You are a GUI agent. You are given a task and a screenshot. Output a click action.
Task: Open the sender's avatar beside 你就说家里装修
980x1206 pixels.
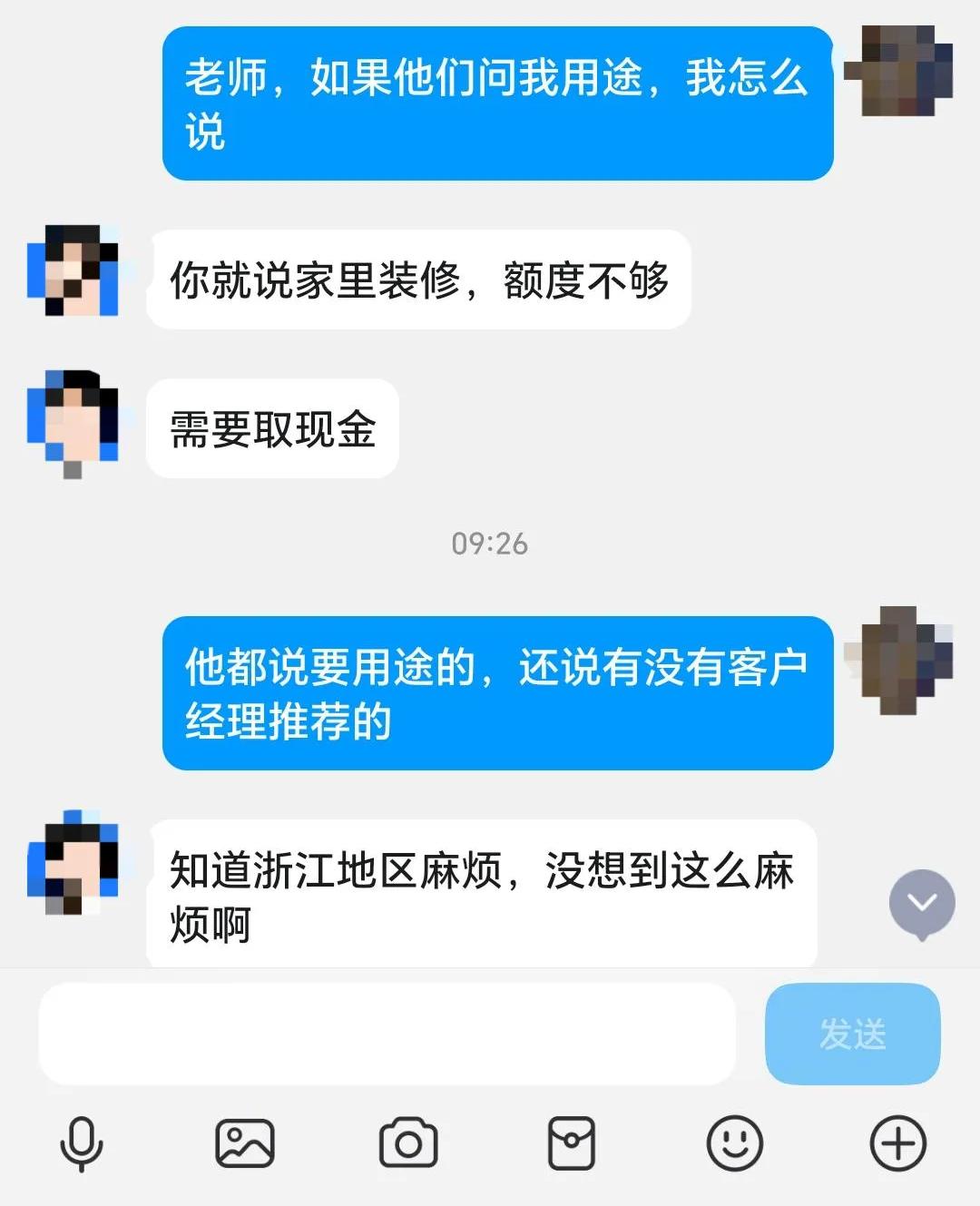tap(73, 270)
